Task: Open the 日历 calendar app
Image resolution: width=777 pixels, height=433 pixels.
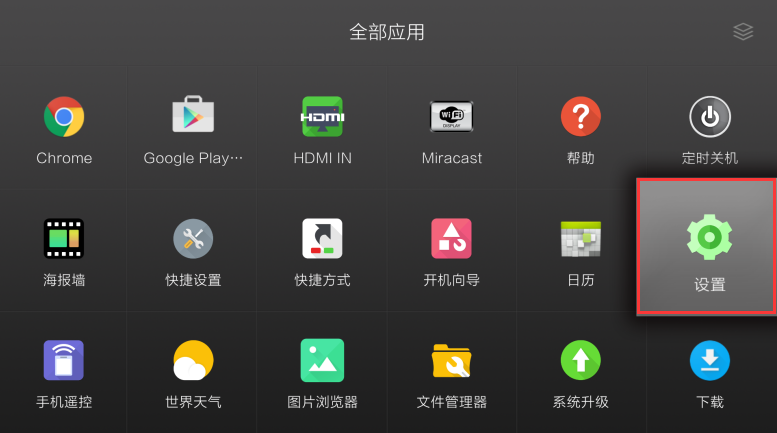Action: point(580,240)
